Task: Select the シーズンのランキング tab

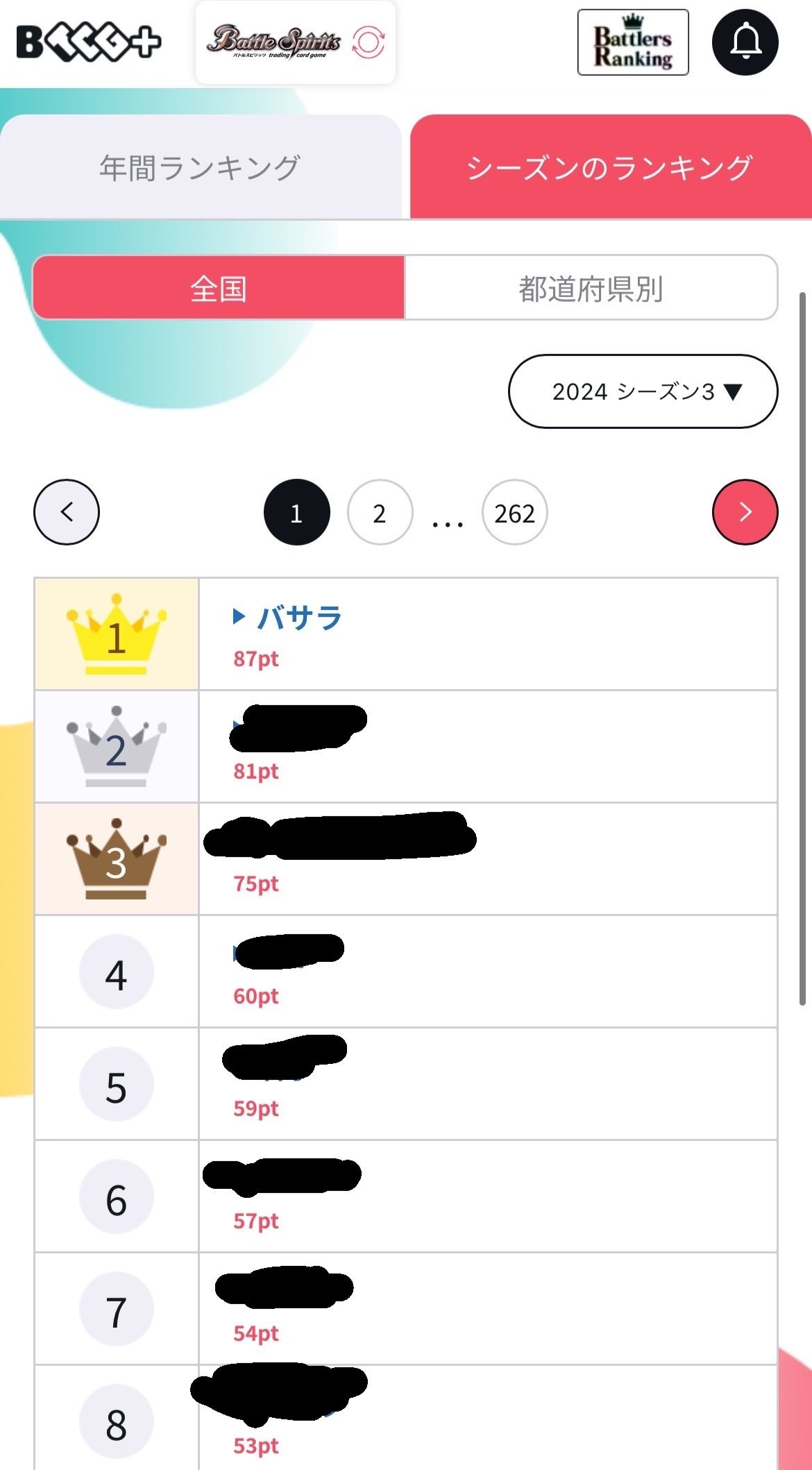Action: pyautogui.click(x=610, y=167)
